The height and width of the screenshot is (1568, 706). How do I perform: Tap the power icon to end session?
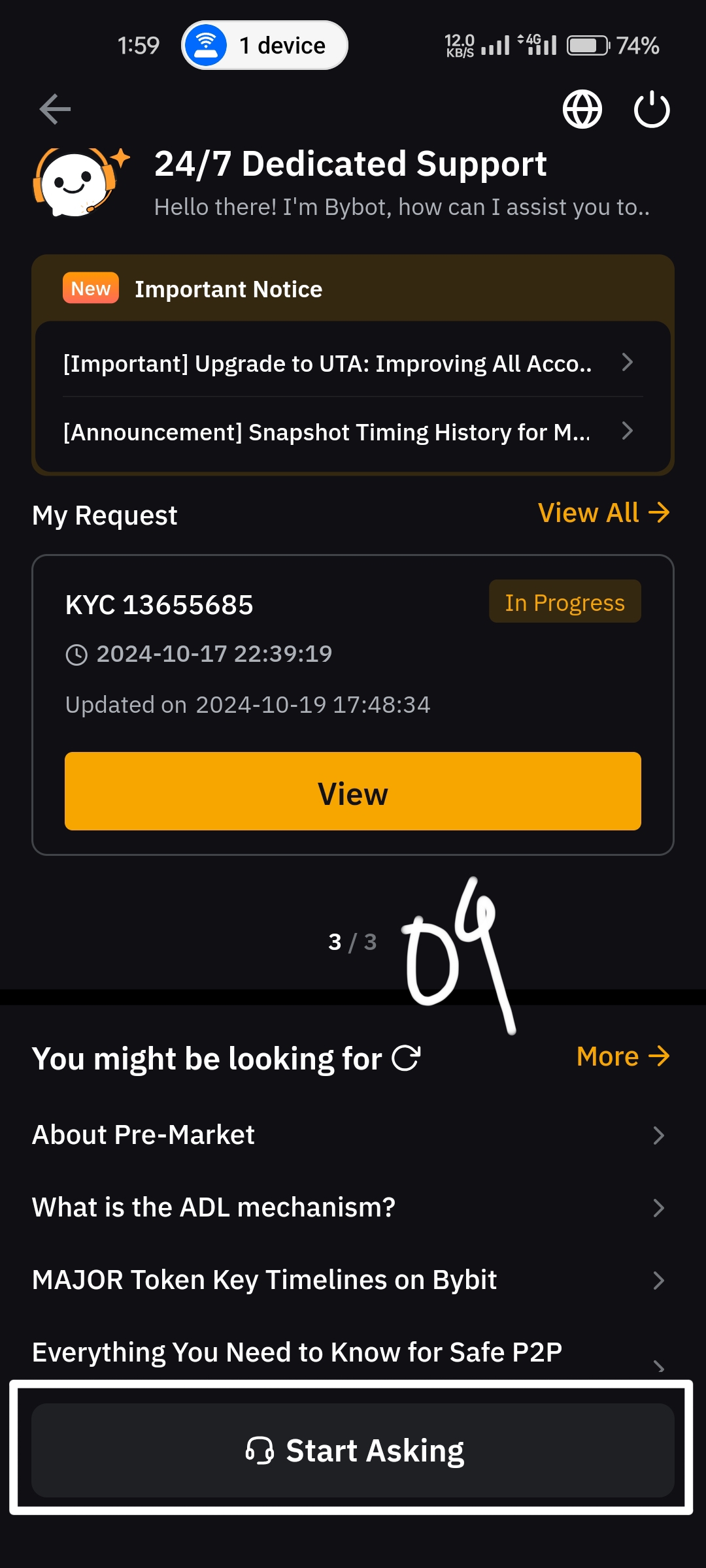coord(652,109)
